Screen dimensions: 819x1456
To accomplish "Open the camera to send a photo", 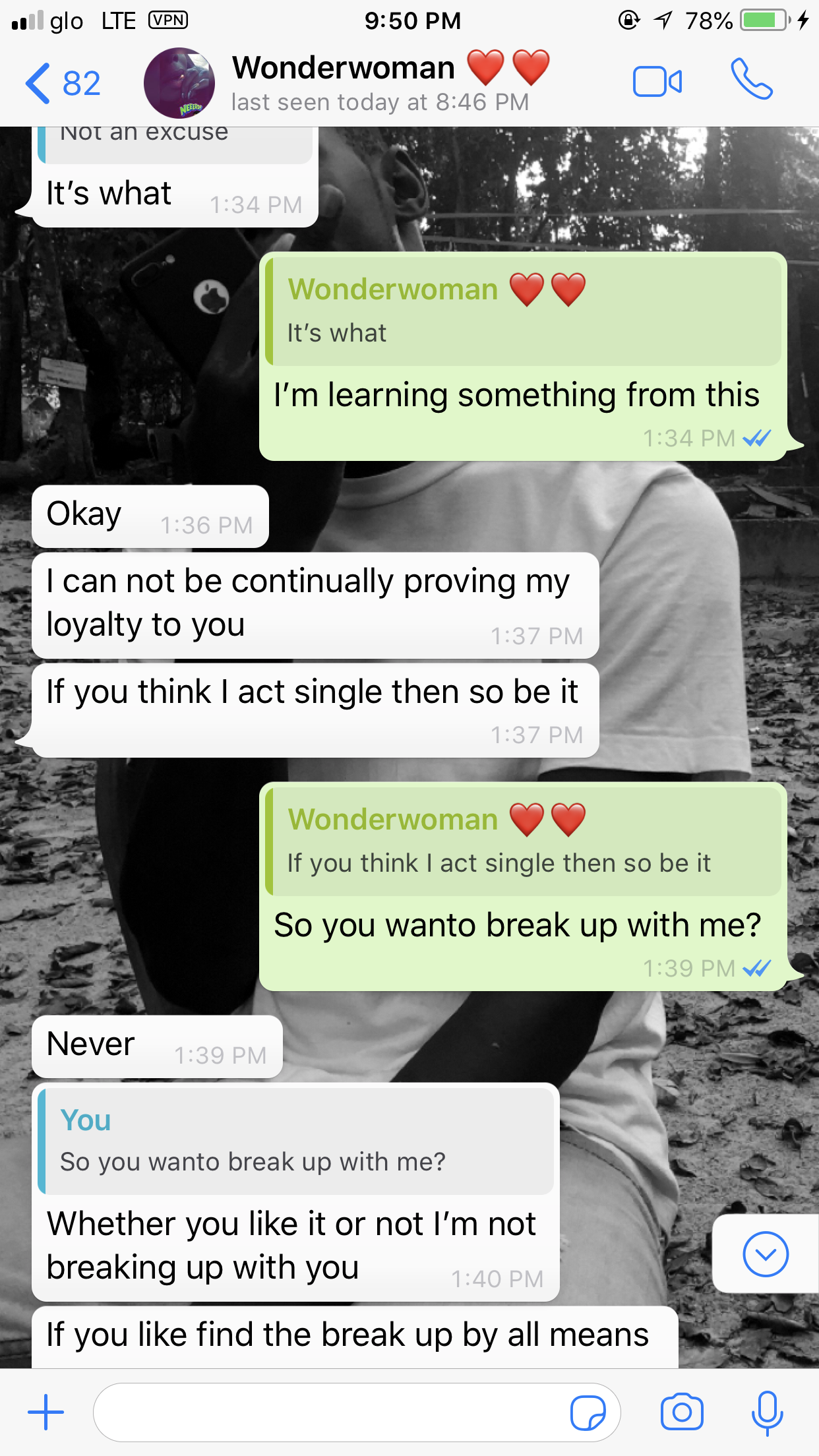I will click(x=682, y=1412).
